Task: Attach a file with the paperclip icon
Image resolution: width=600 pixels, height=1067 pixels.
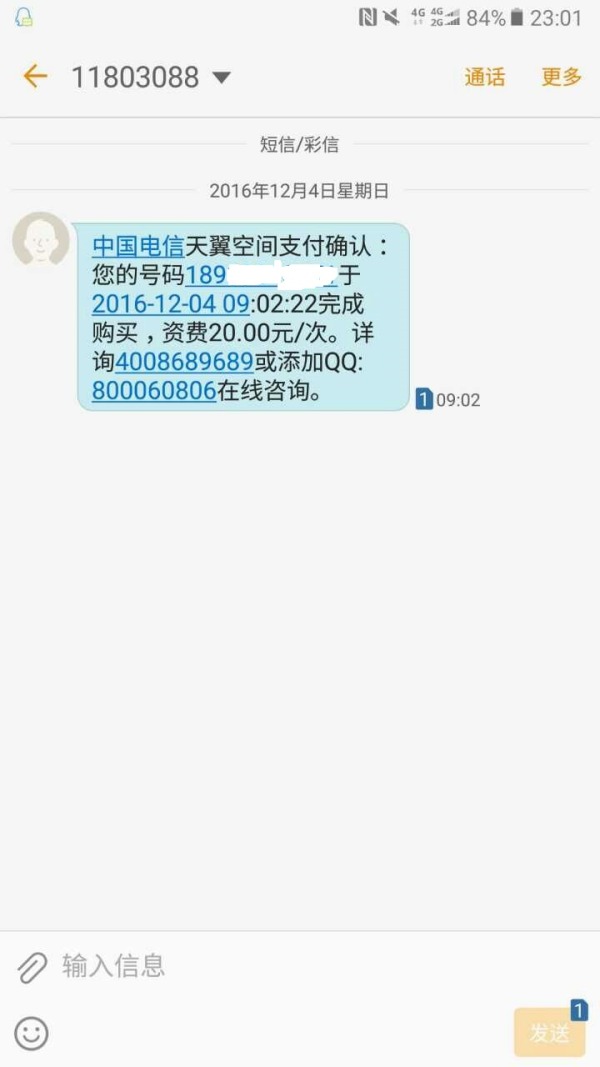Action: pyautogui.click(x=31, y=967)
